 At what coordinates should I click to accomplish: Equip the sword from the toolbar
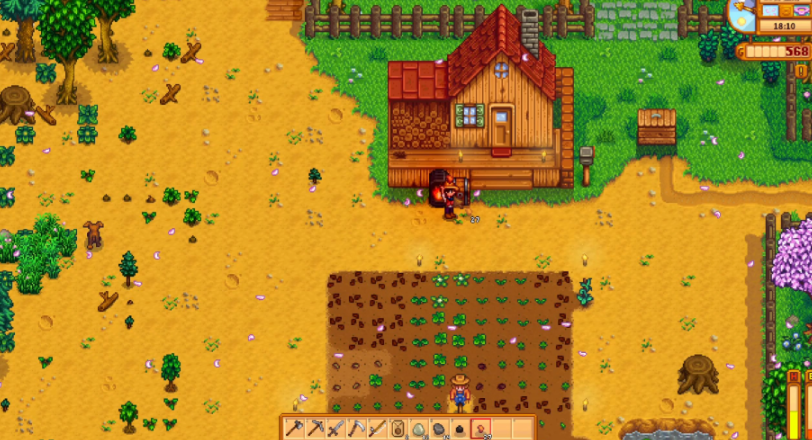(x=336, y=429)
